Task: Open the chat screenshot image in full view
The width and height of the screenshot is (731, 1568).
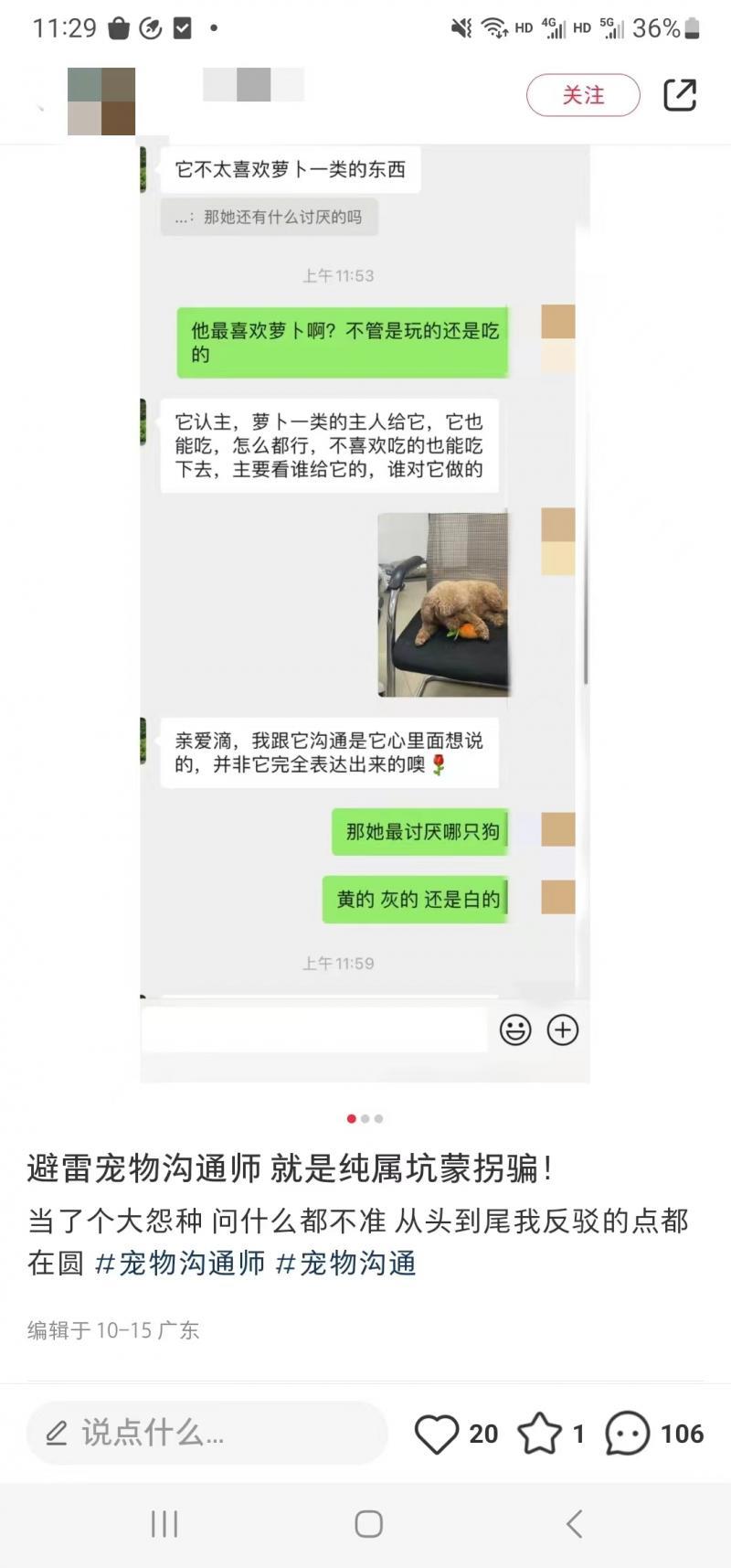Action: pyautogui.click(x=365, y=613)
